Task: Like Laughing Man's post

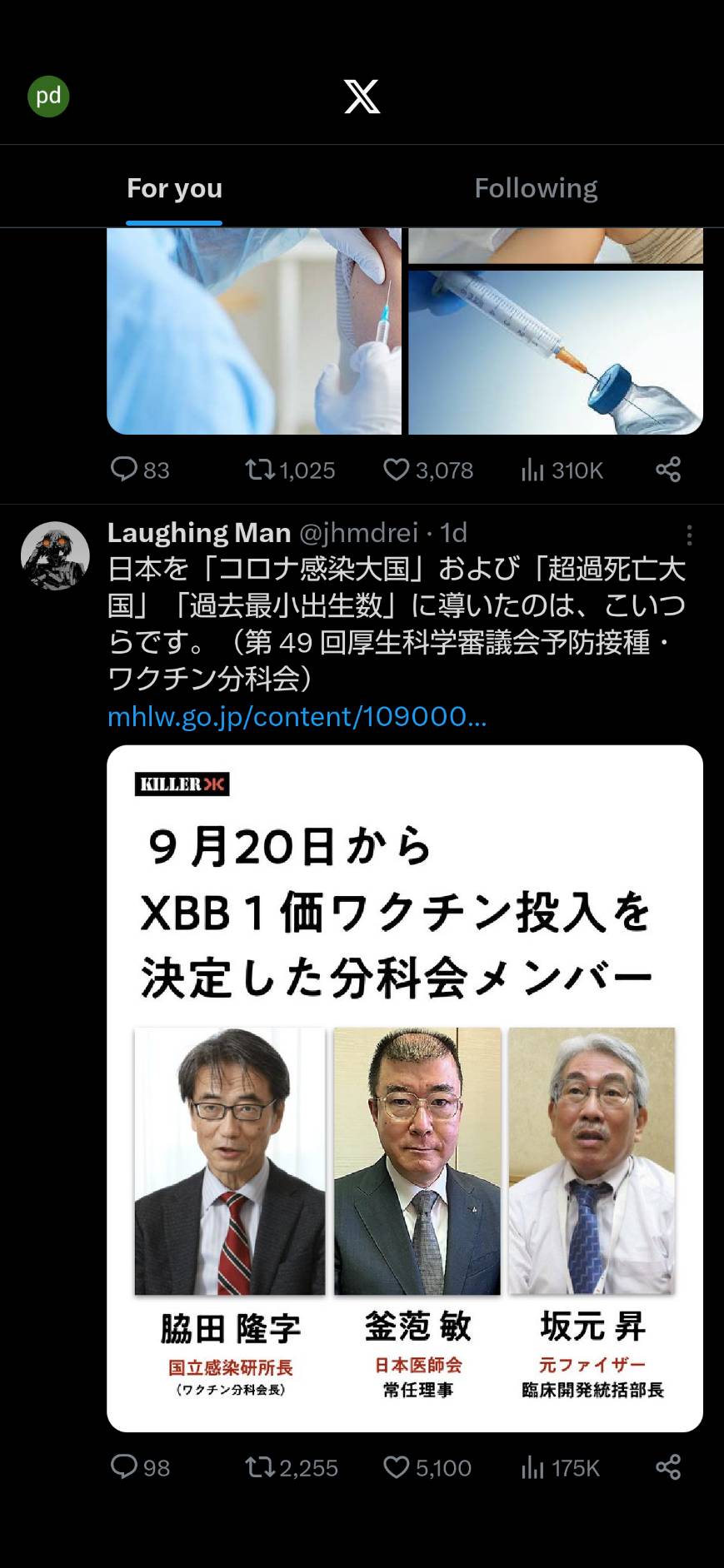Action: tap(427, 1467)
